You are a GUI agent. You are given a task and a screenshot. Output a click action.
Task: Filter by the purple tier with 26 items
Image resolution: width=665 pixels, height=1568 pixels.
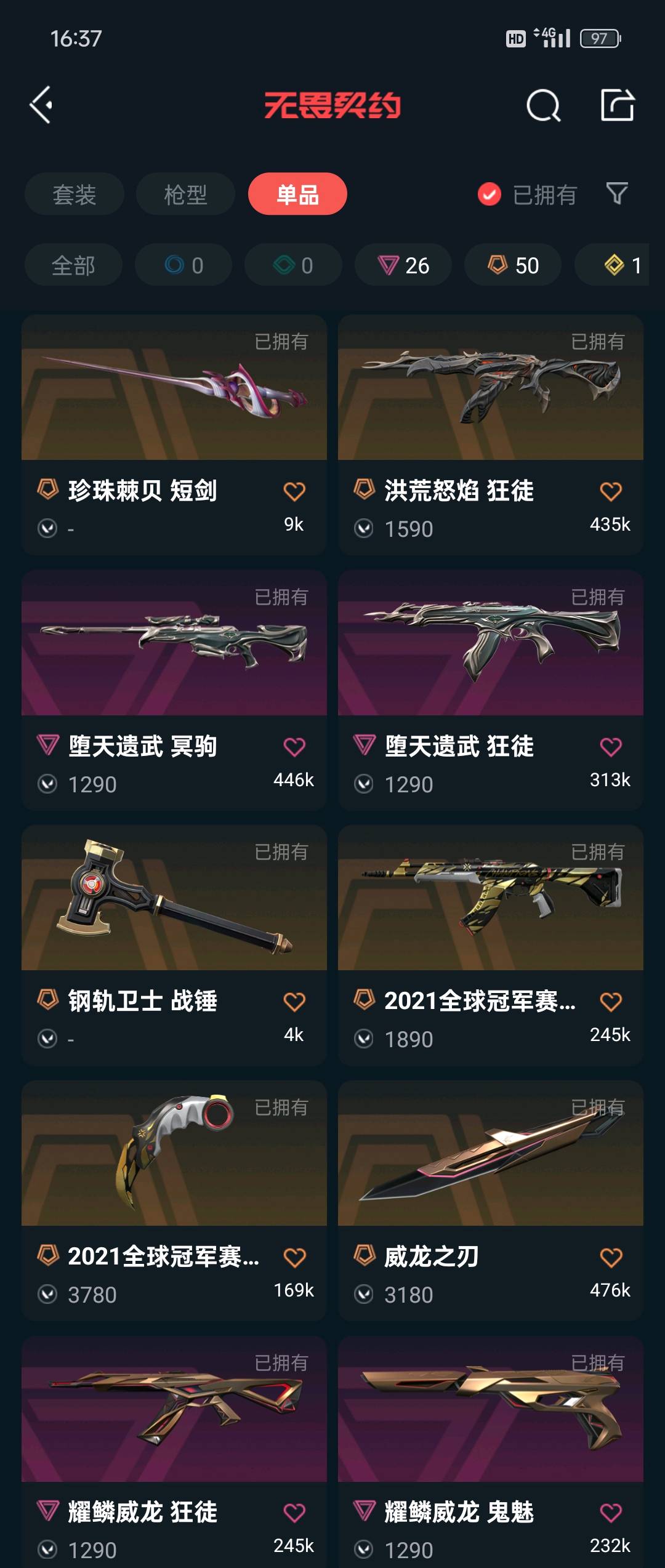pos(403,265)
